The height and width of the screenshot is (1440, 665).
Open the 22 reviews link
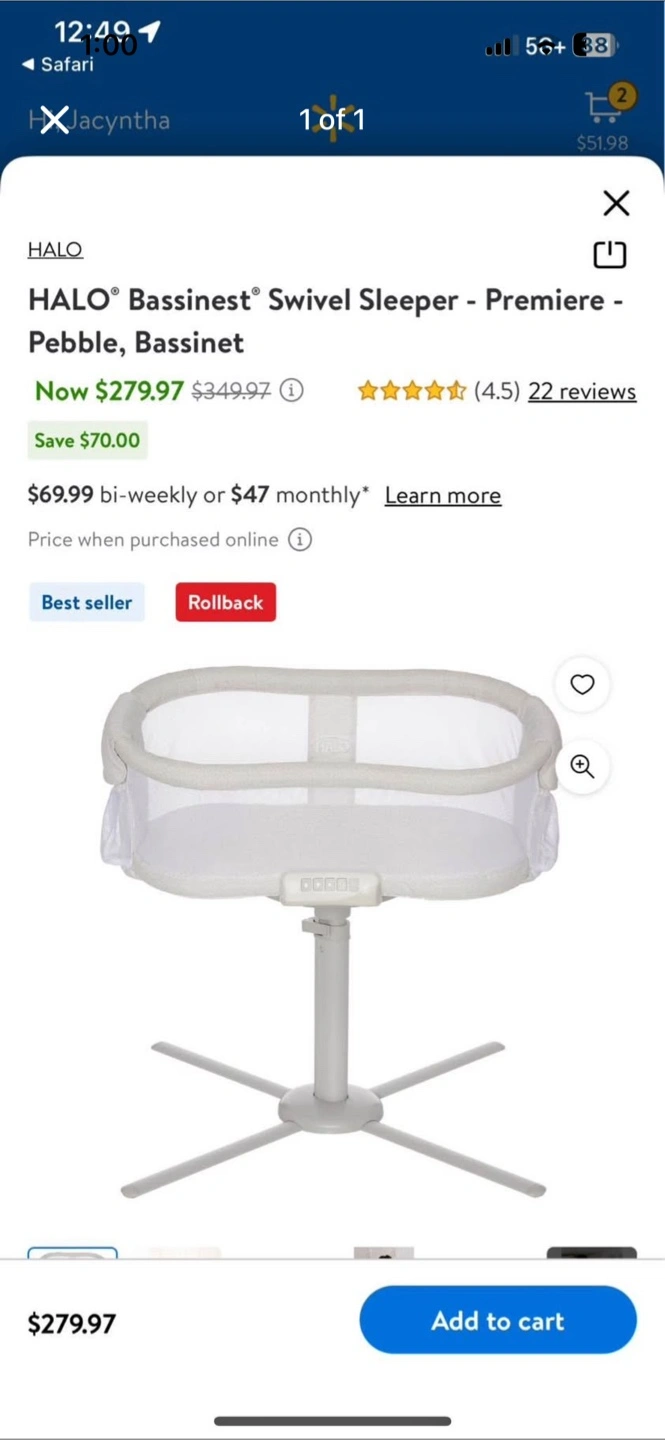582,391
